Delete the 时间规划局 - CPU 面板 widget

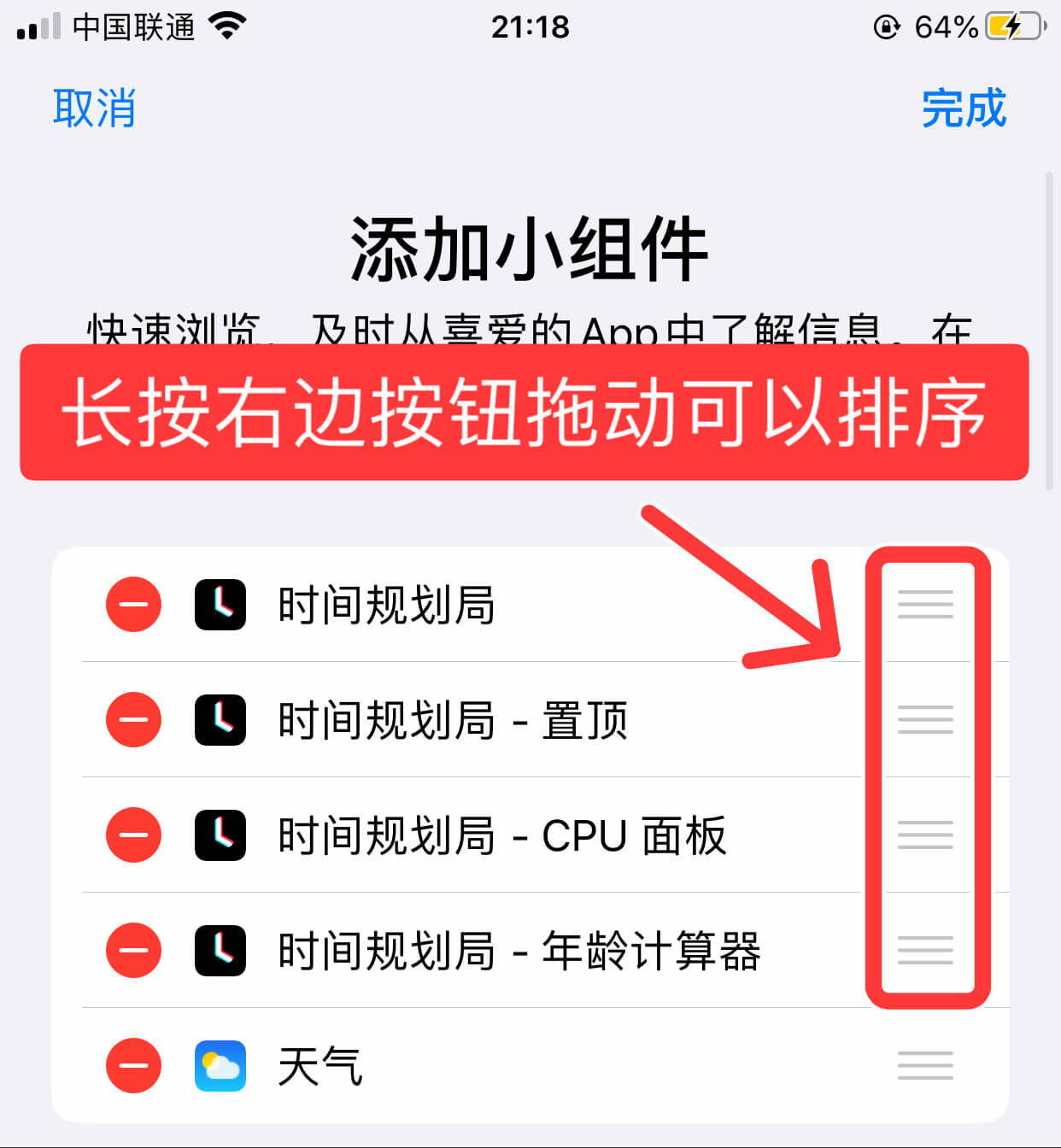pyautogui.click(x=133, y=835)
